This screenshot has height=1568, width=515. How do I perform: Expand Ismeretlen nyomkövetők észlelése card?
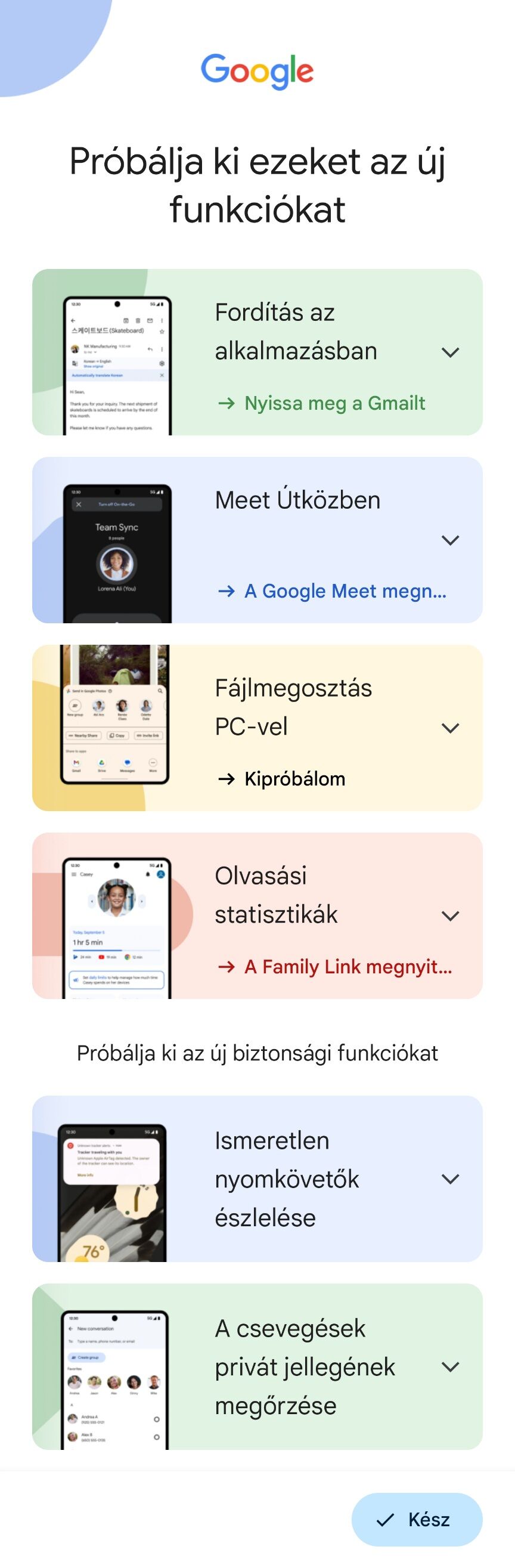click(450, 1179)
